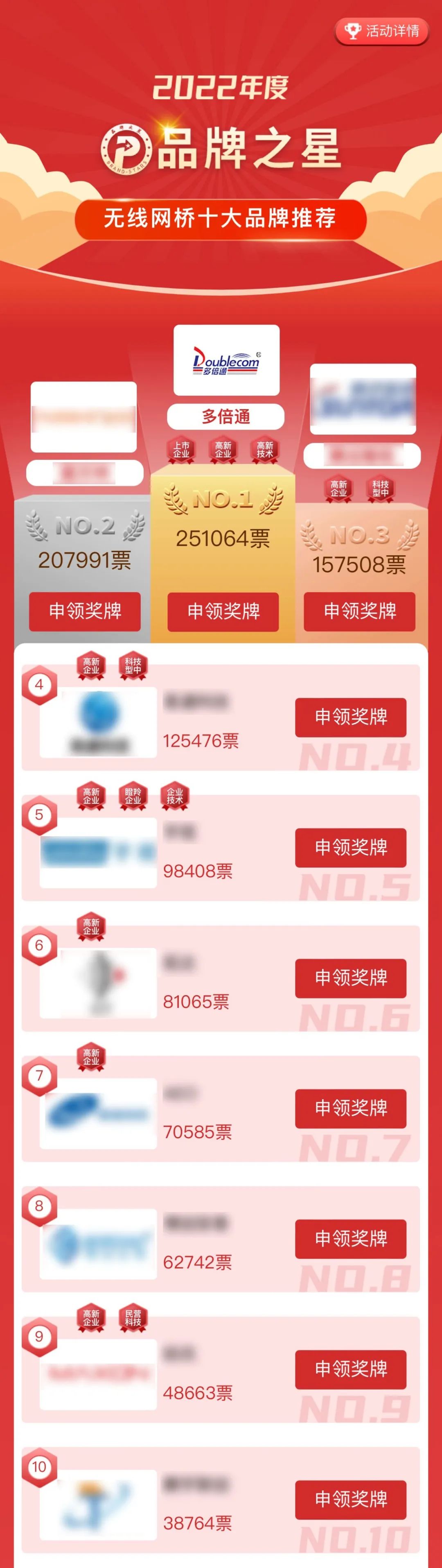Claim the medal for rank 10 (38764票)
The width and height of the screenshot is (442, 1568).
[350, 1499]
